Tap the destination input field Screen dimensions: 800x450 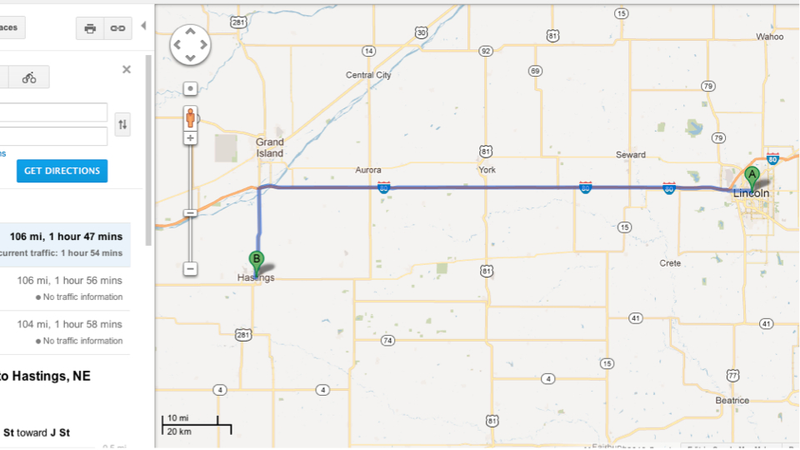[55, 135]
